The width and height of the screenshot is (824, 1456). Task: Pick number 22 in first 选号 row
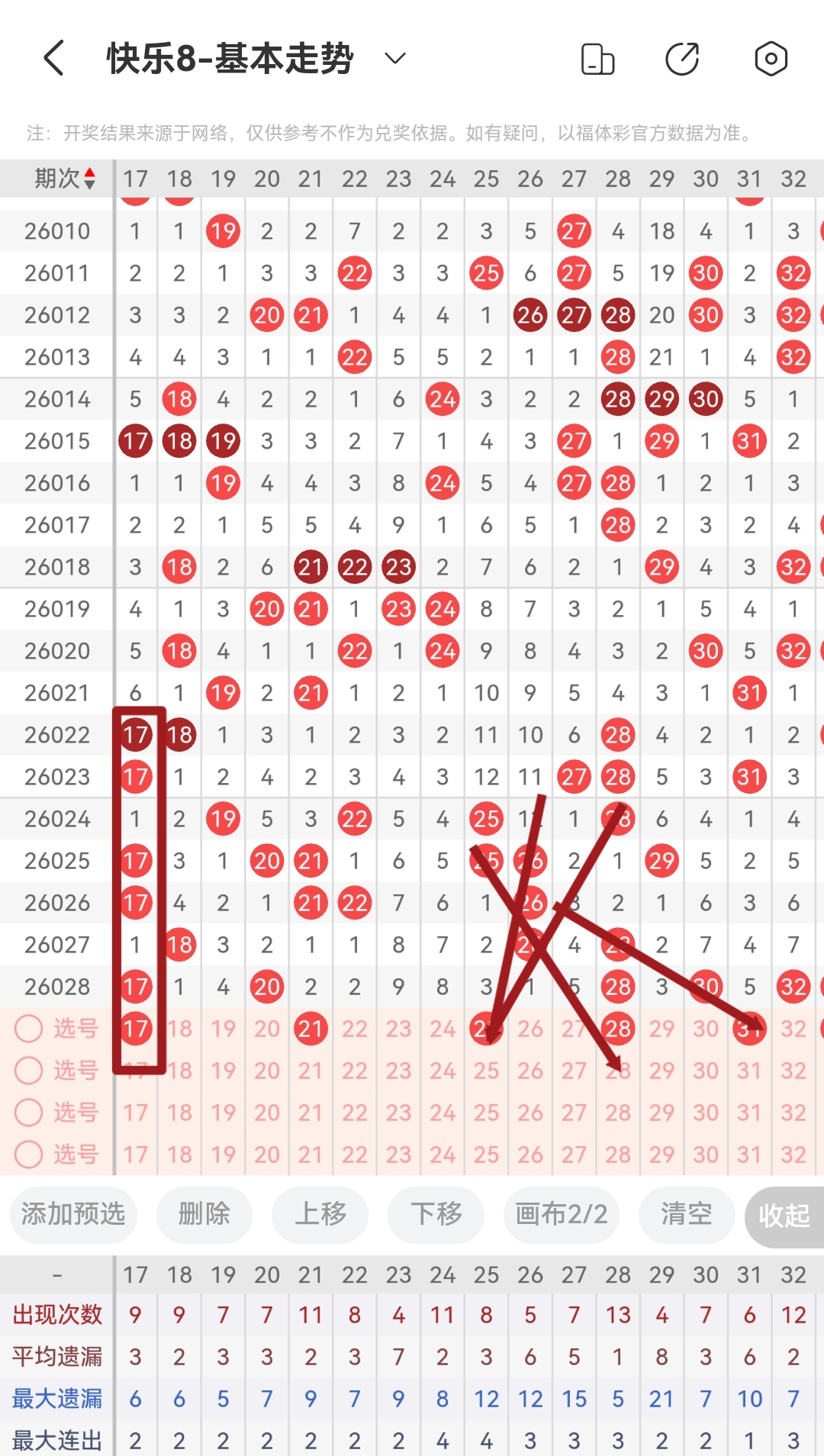coord(355,1029)
